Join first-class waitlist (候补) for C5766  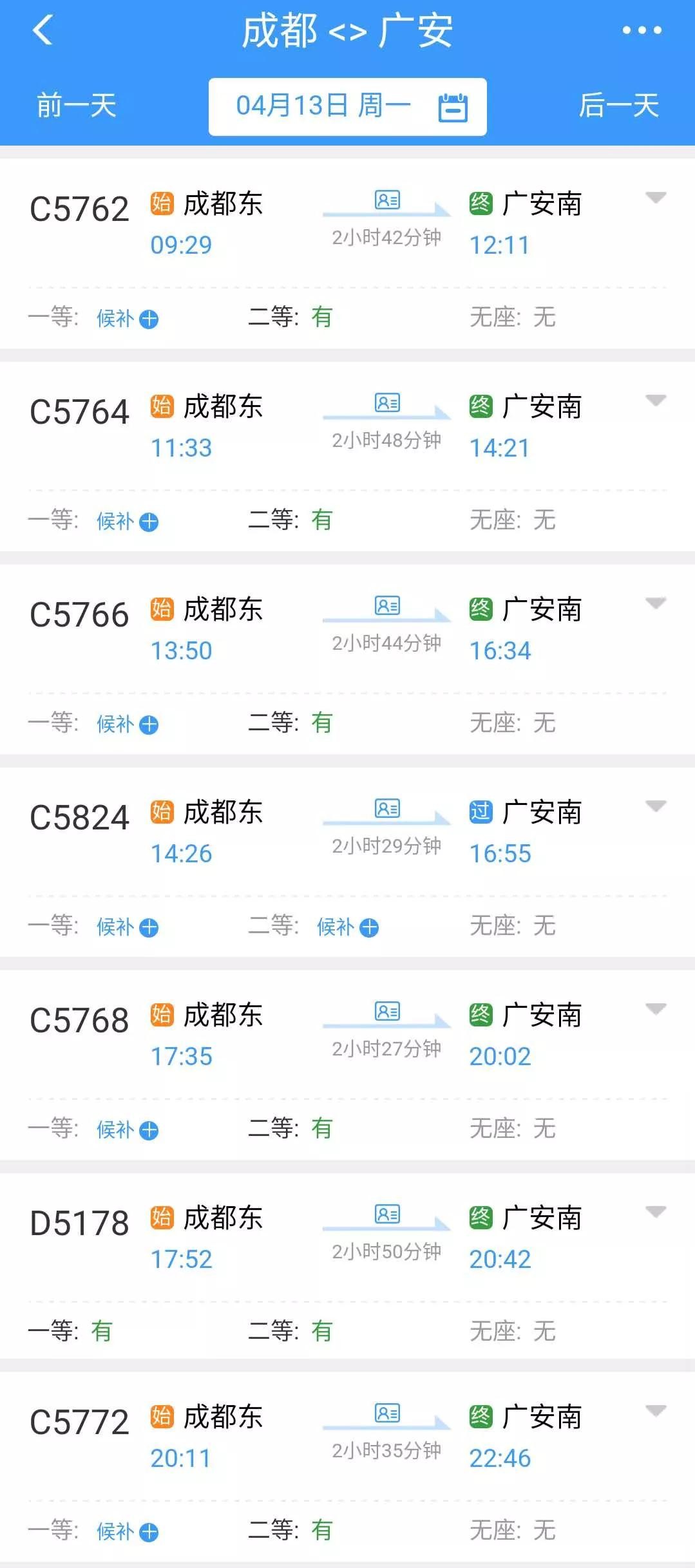[128, 724]
